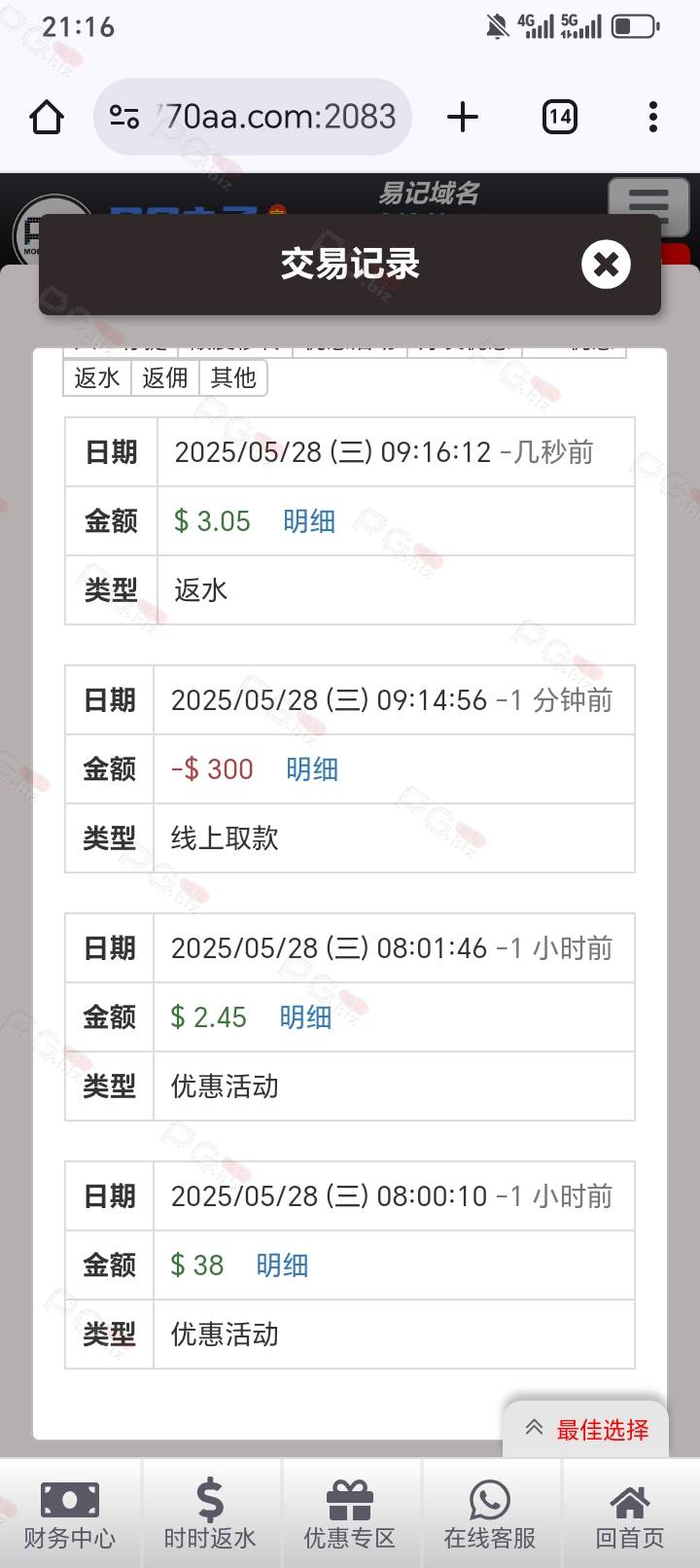Open 时时返水
700x1568 pixels.
pyautogui.click(x=210, y=1514)
